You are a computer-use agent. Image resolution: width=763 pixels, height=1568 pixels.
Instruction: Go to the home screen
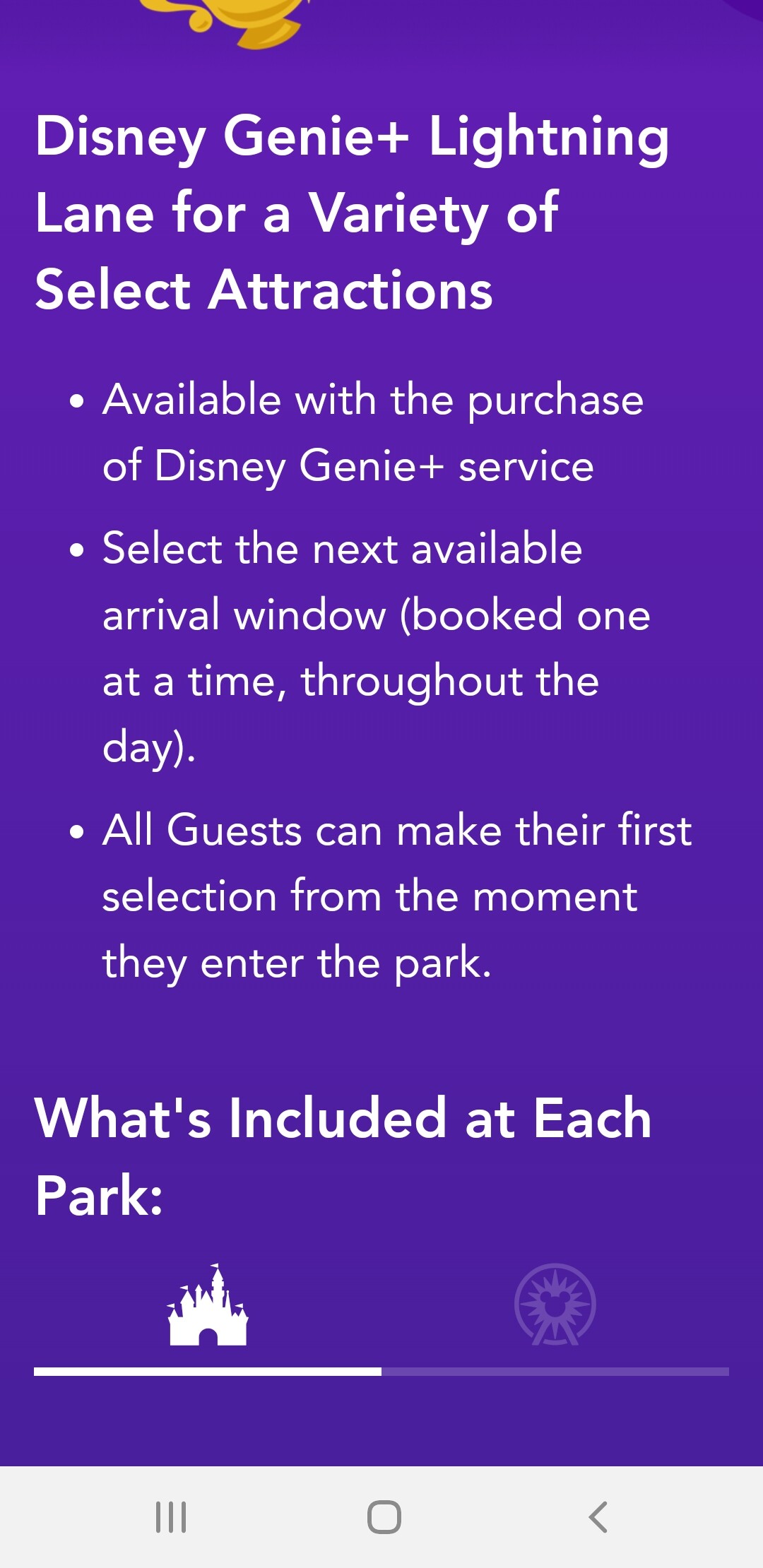[x=384, y=1516]
